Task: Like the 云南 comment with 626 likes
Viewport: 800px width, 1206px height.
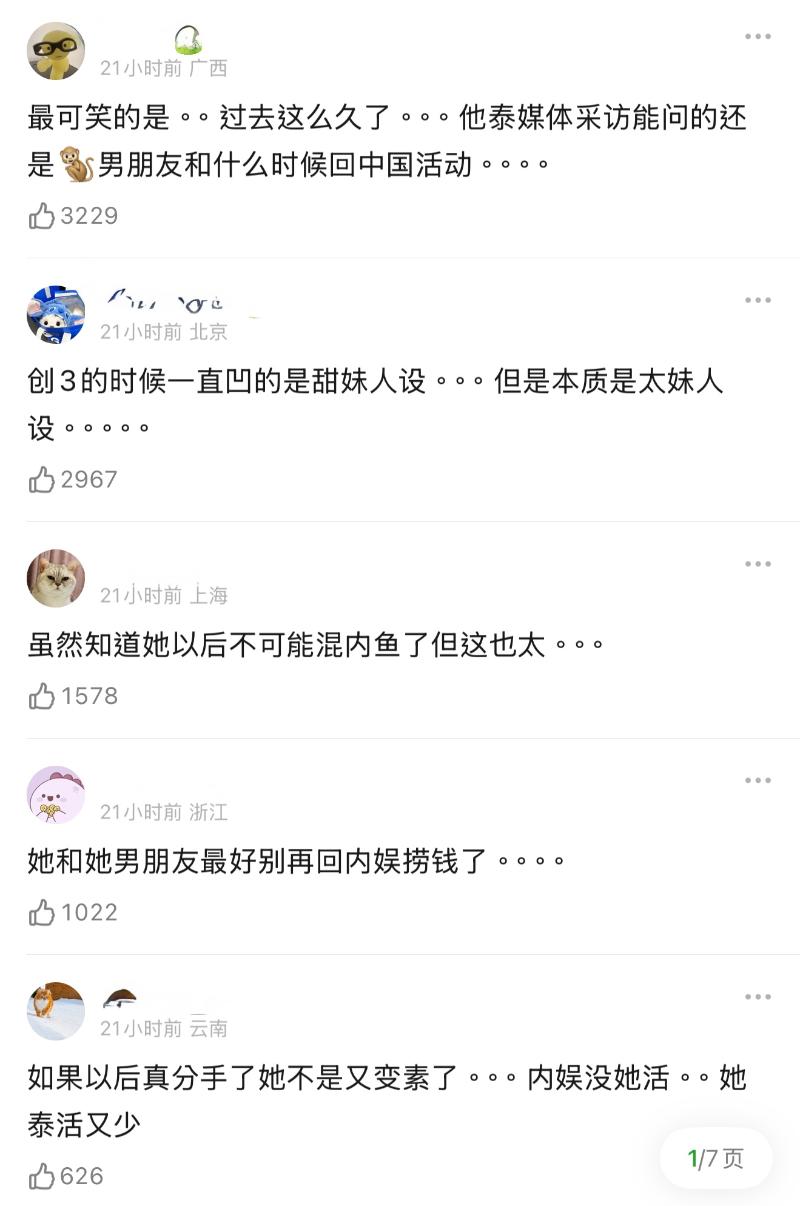Action: tap(42, 1176)
